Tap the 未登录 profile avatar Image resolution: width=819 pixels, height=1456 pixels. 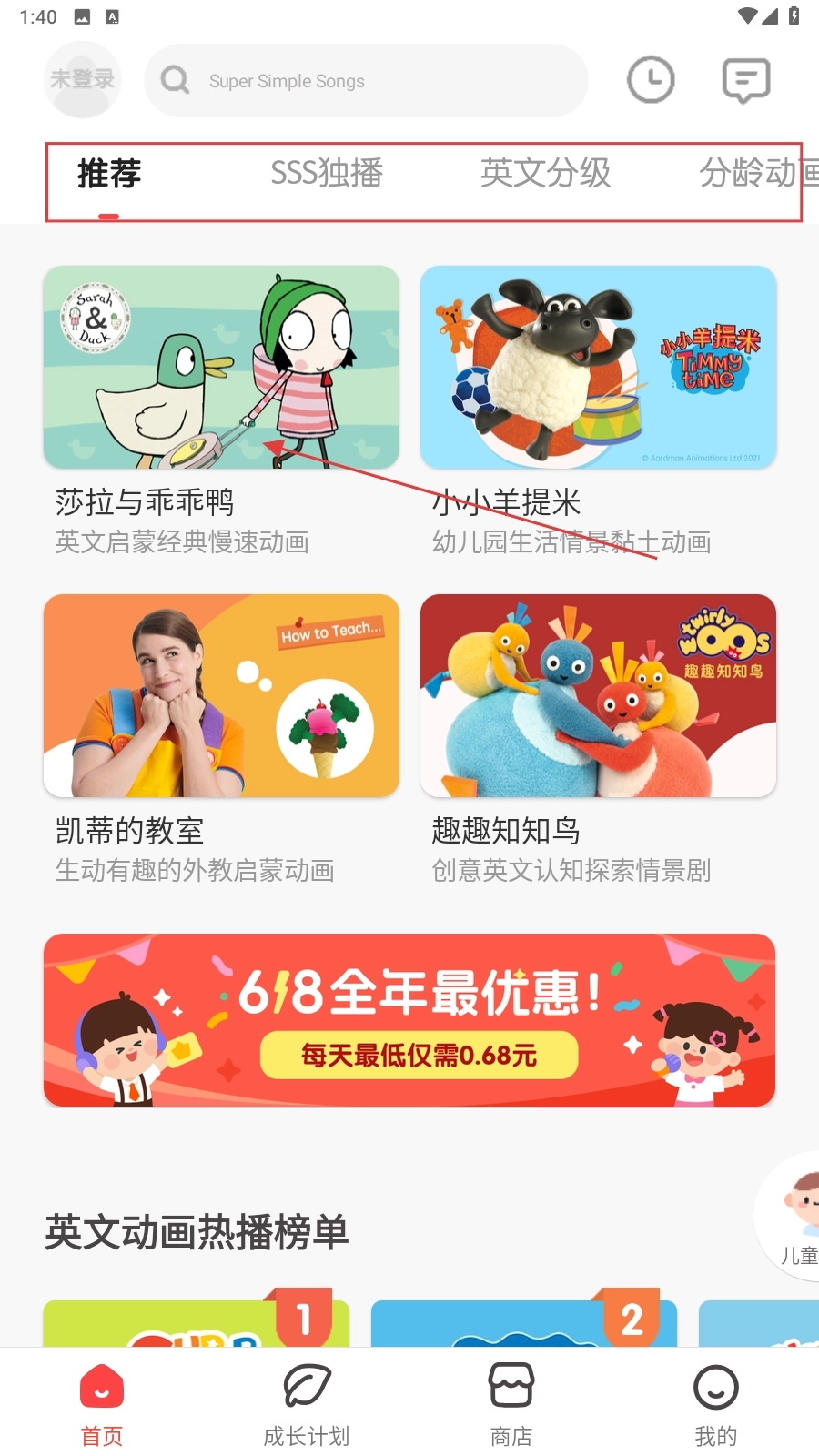coord(82,80)
